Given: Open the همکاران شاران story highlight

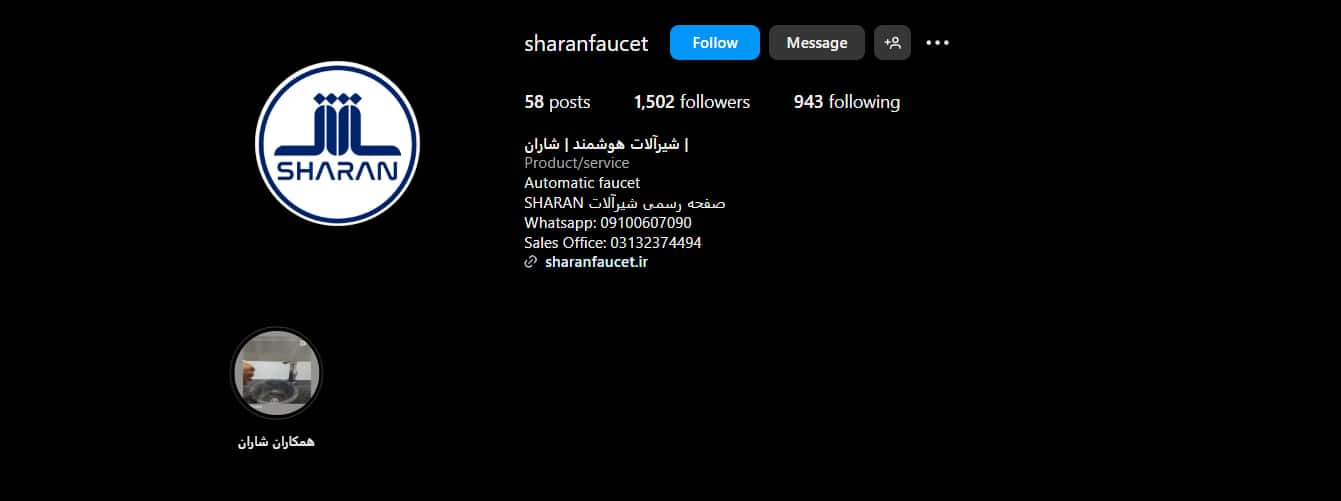Looking at the screenshot, I should pos(276,374).
